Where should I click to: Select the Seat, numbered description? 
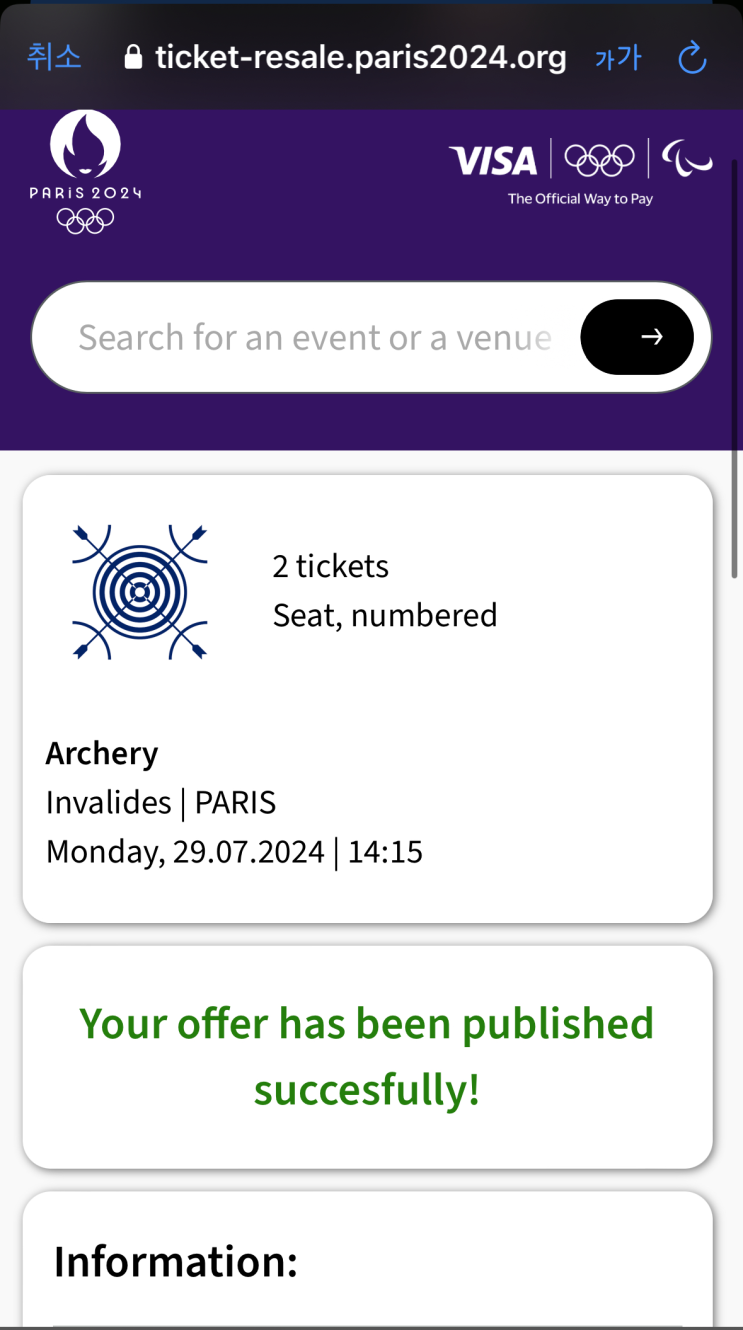point(385,615)
